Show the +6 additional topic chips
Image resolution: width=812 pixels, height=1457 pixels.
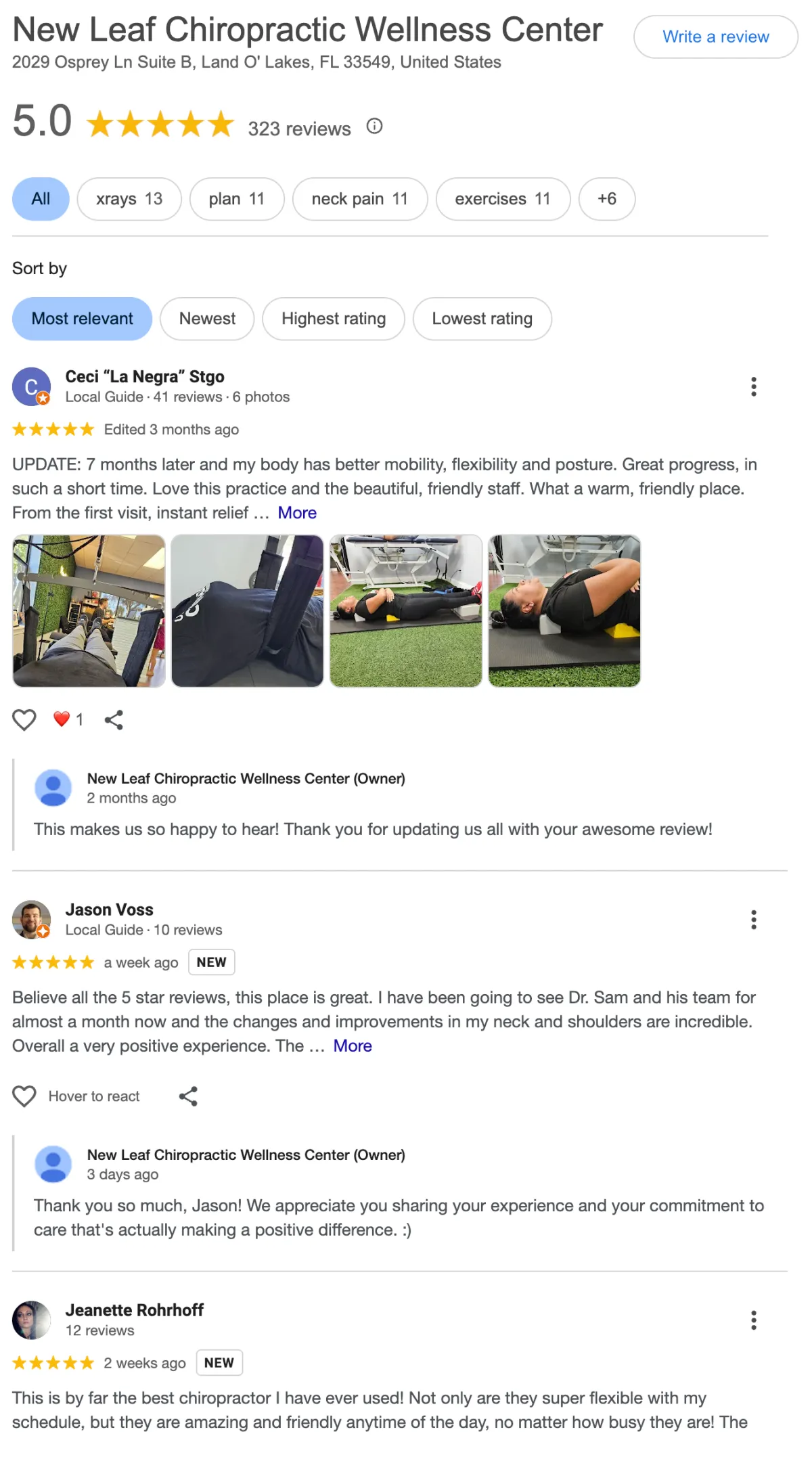coord(606,199)
